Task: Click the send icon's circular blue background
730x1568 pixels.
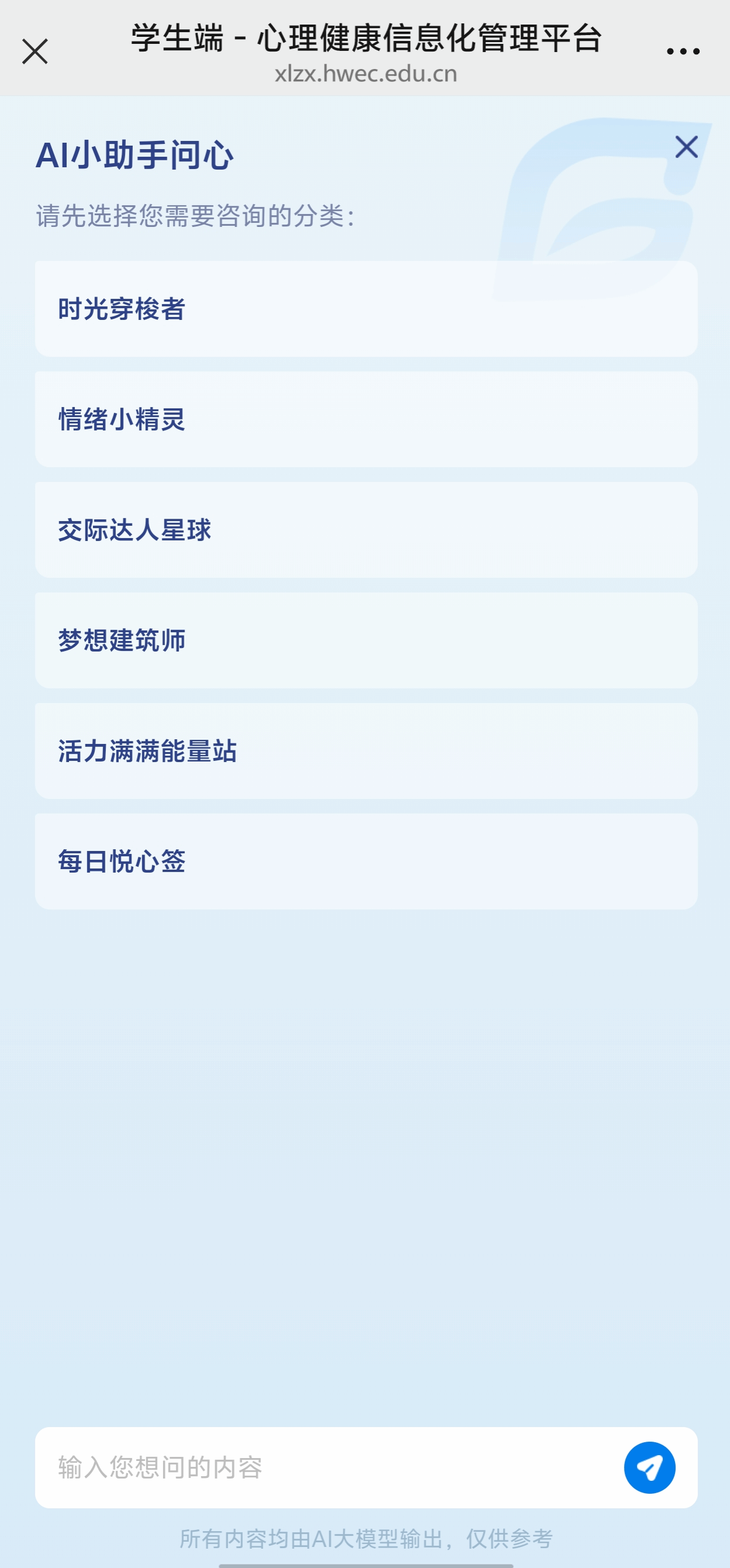Action: pos(650,1467)
